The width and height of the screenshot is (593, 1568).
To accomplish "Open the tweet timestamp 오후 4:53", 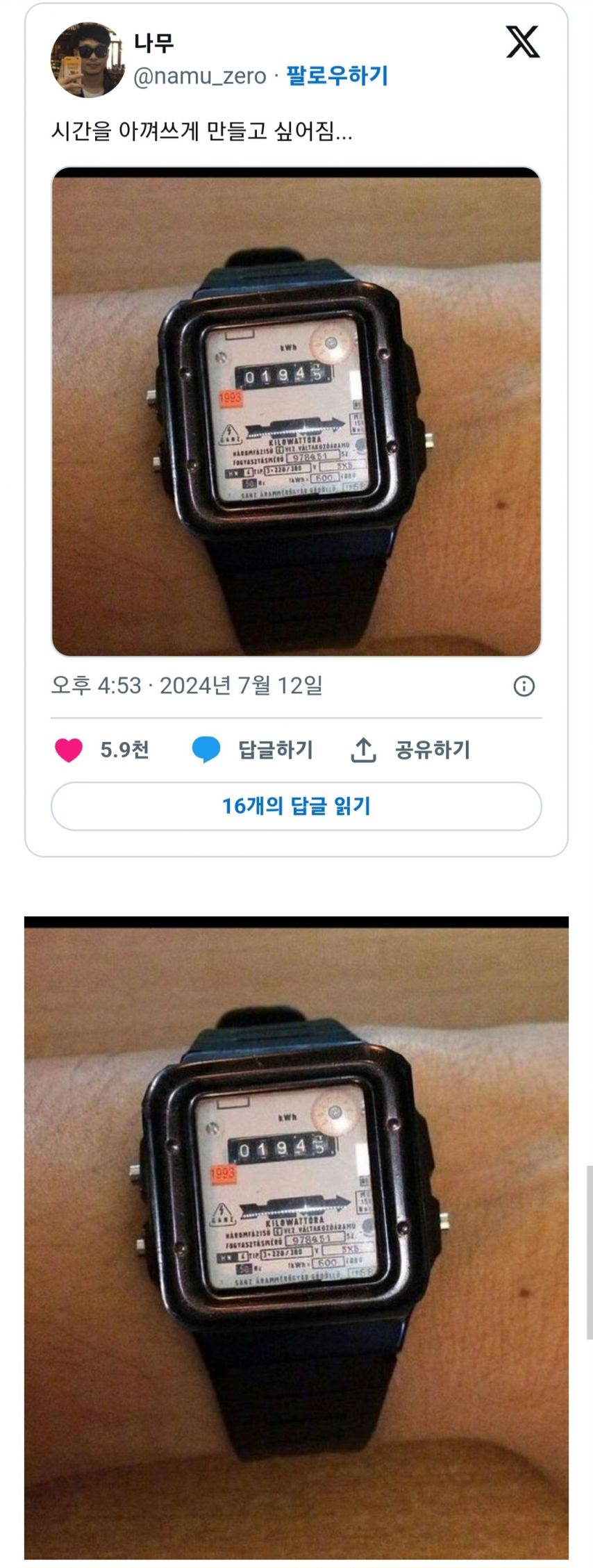I will [186, 686].
